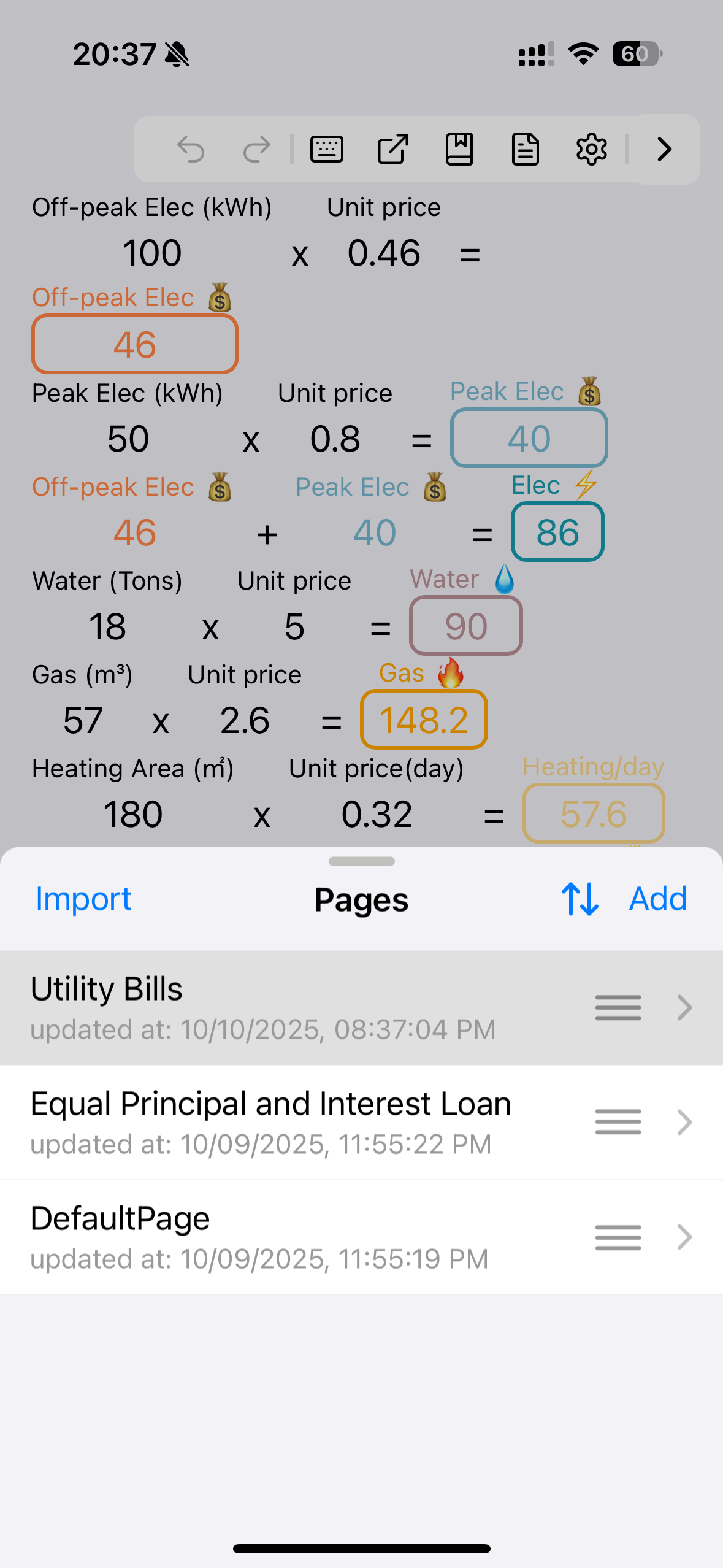Show the keyboard from toolbar icon

click(327, 149)
